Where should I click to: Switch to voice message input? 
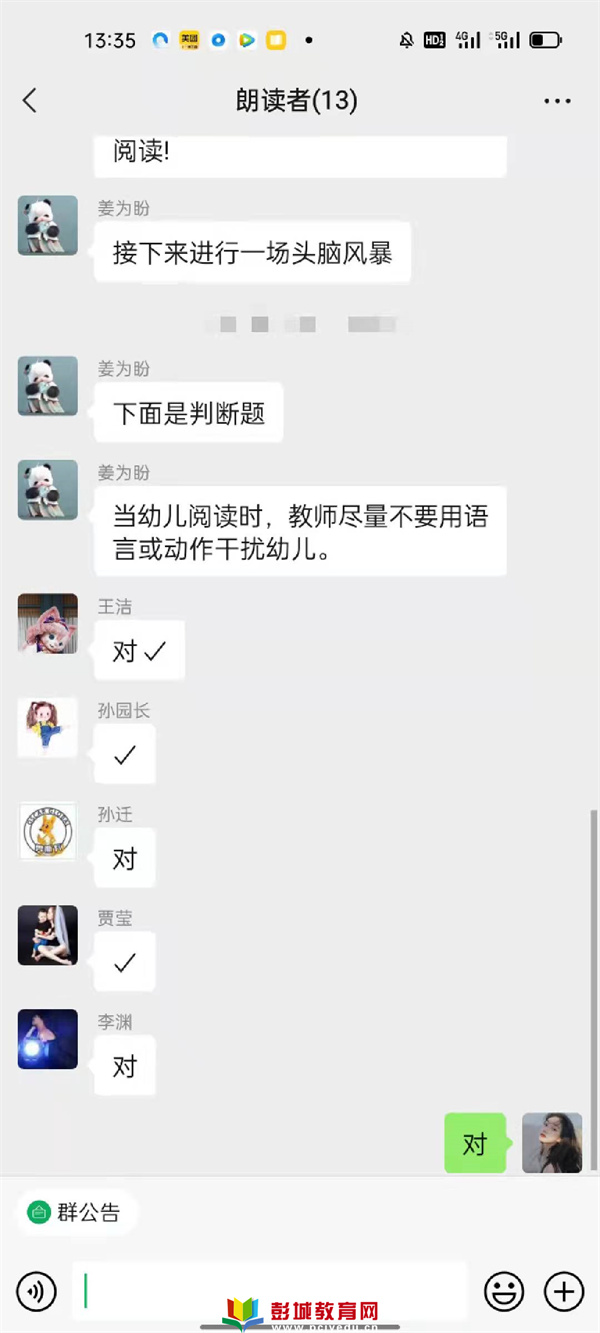click(37, 1292)
